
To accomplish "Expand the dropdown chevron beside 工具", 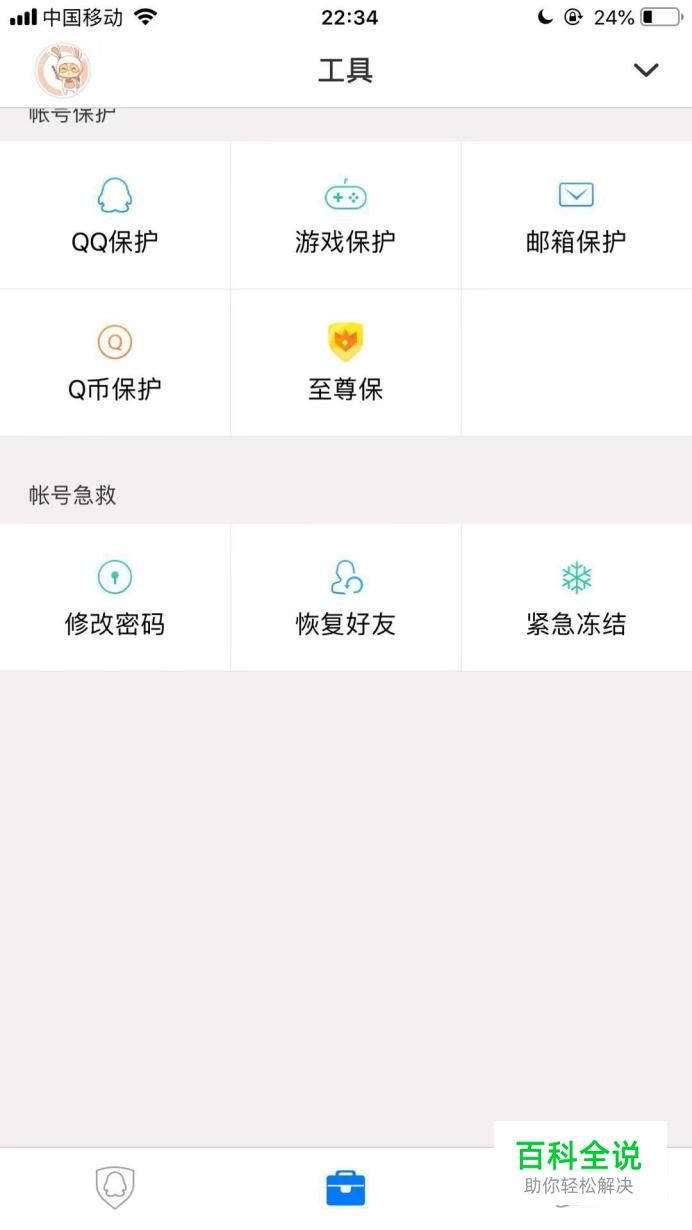I will 646,70.
